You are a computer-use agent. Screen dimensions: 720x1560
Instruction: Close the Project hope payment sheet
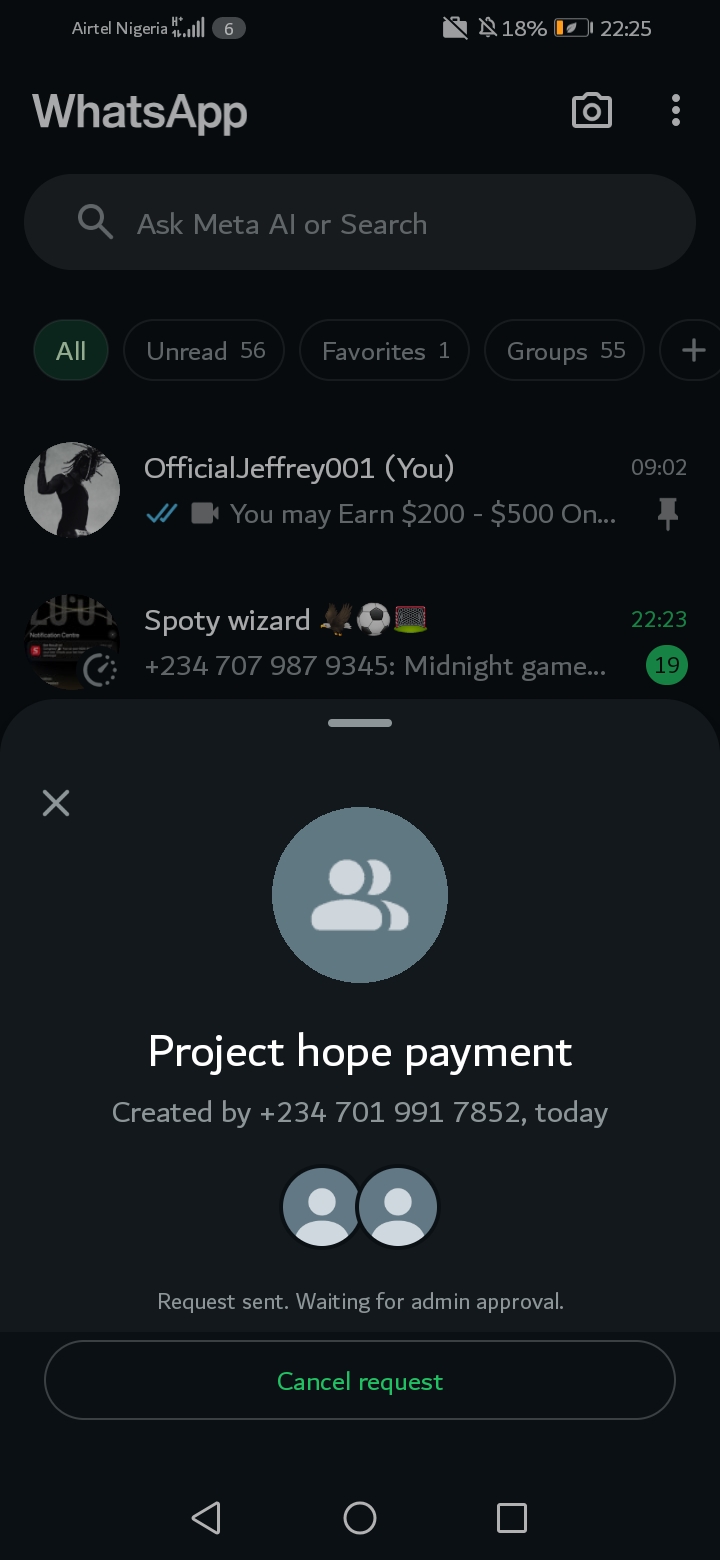point(56,802)
